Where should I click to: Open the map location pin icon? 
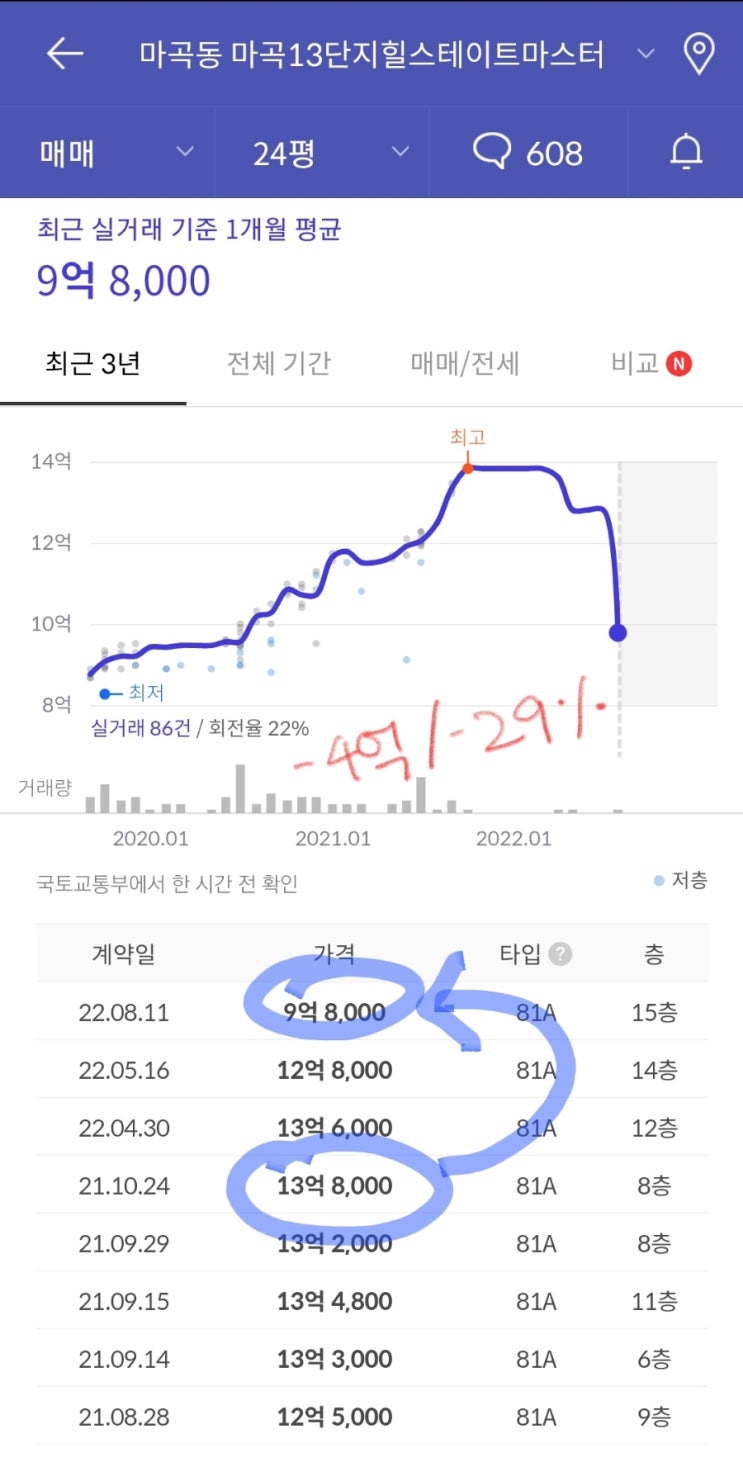(699, 54)
